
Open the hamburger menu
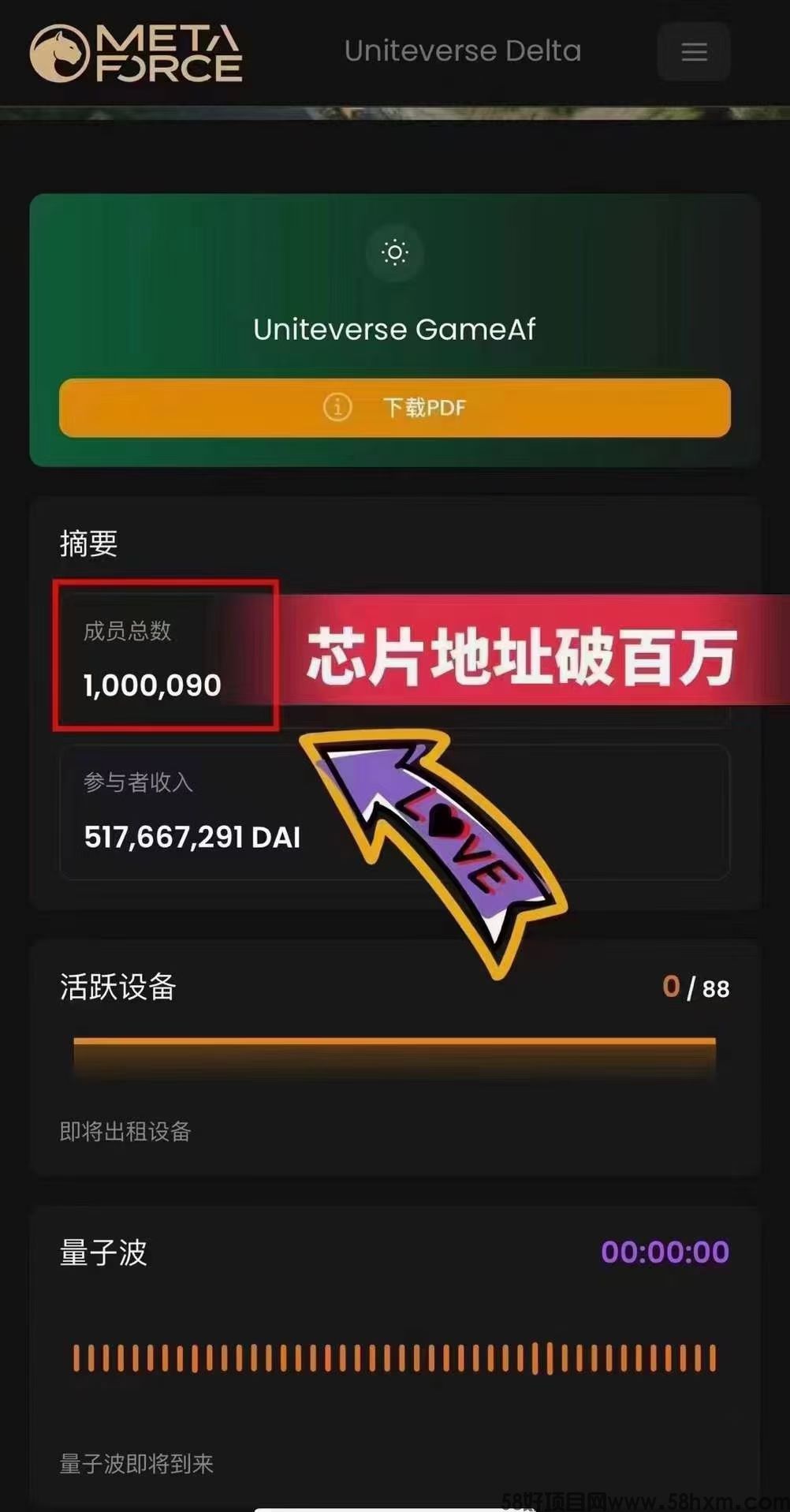click(693, 52)
